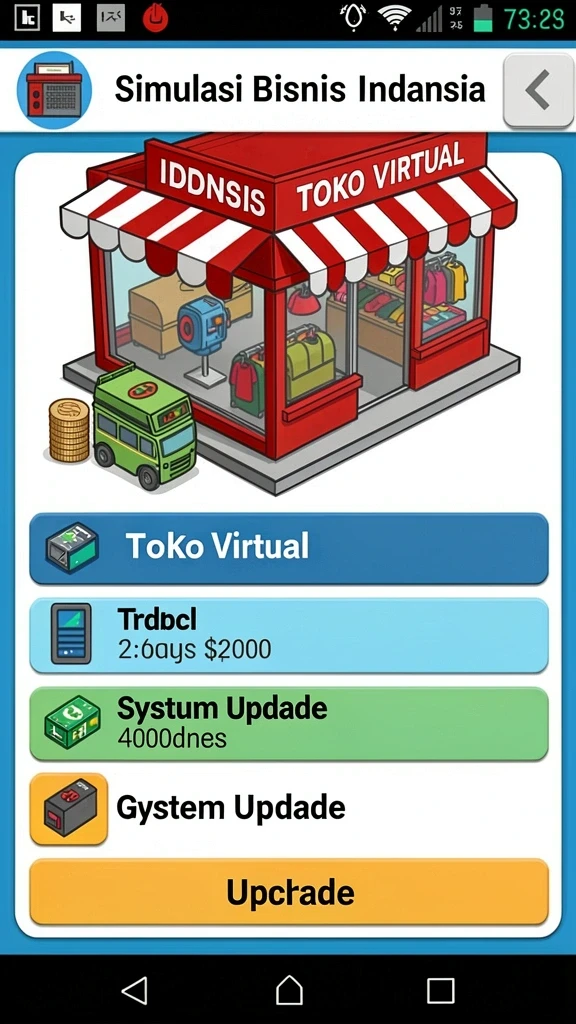The image size is (576, 1024).
Task: Select the Trdbcl $2000 row
Action: tap(289, 635)
